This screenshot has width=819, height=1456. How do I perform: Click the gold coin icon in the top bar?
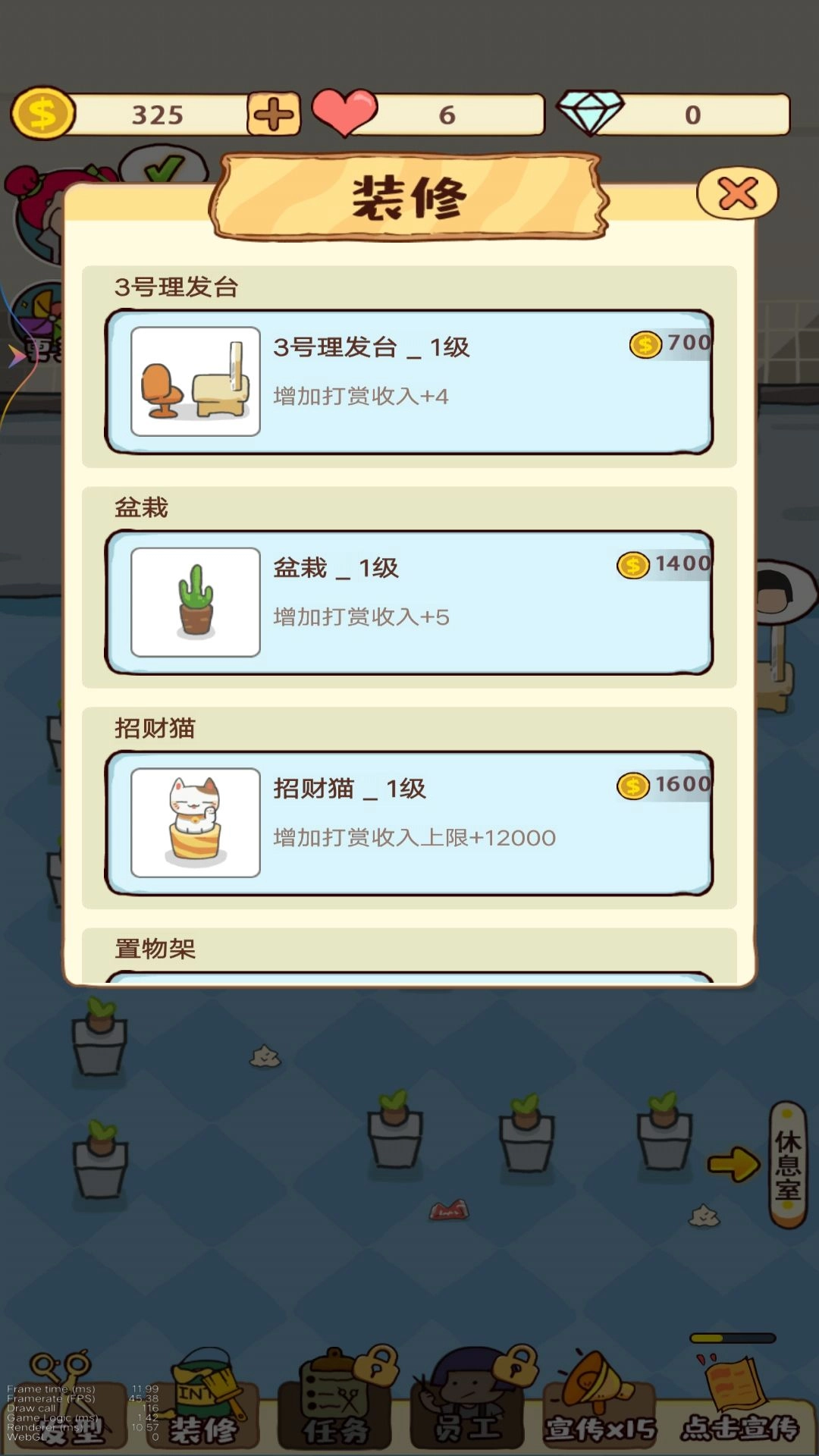click(43, 114)
